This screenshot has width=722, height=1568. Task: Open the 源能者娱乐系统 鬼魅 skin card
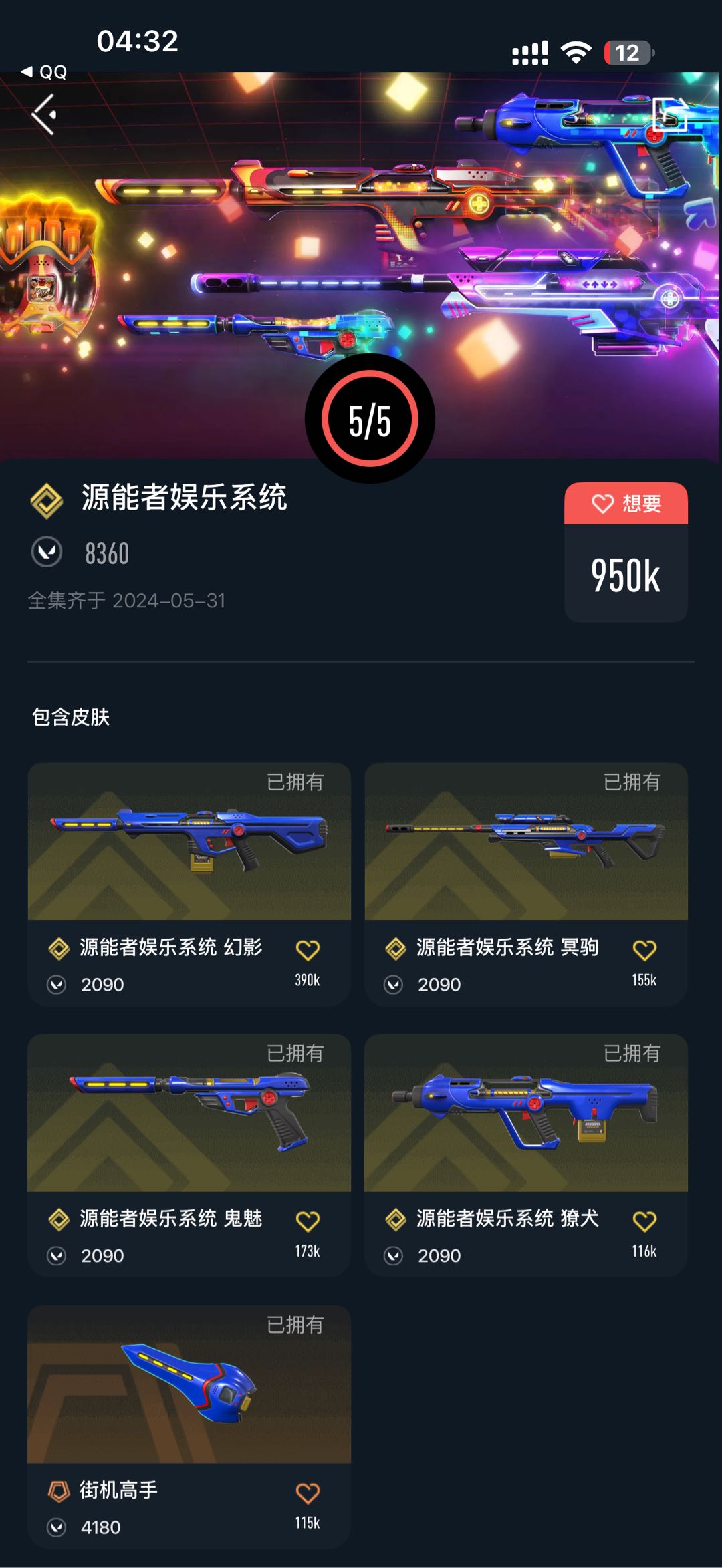click(189, 1113)
